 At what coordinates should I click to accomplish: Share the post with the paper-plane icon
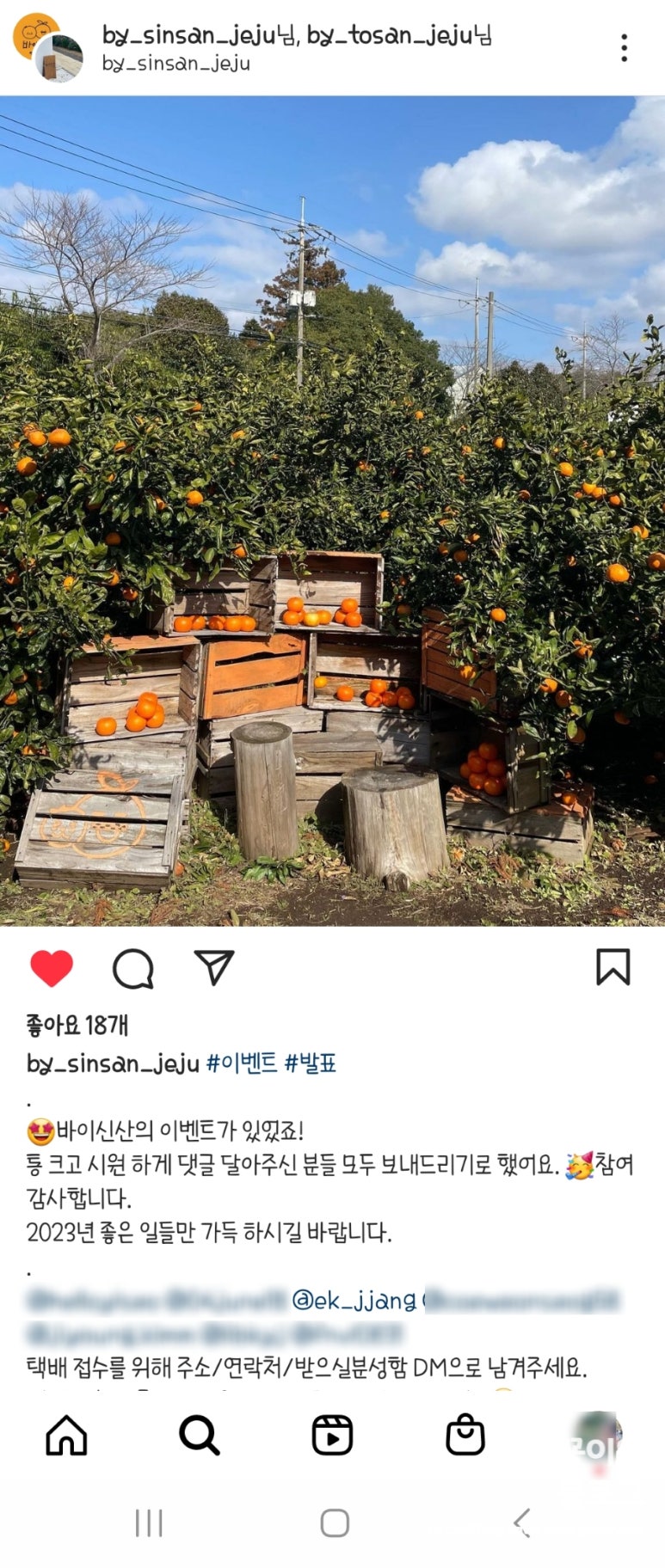pyautogui.click(x=214, y=967)
